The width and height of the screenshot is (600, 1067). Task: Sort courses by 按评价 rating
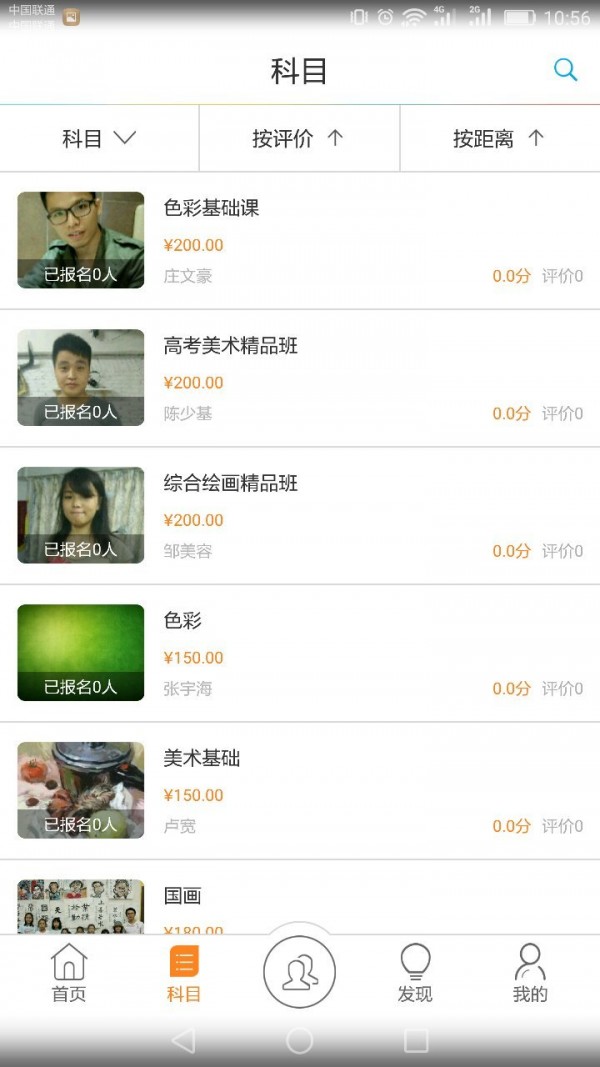tap(298, 139)
